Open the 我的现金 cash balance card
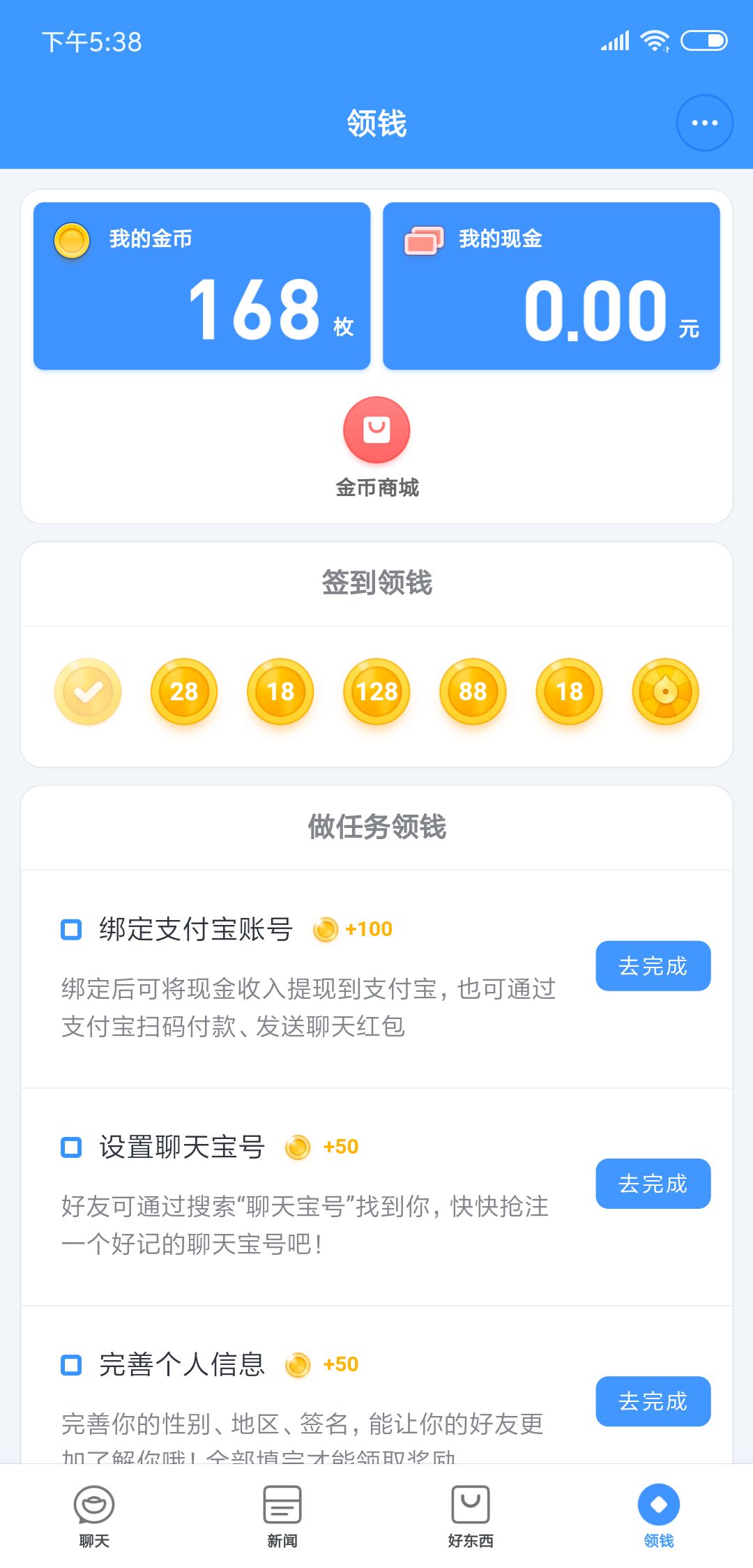The image size is (753, 1568). [x=551, y=286]
